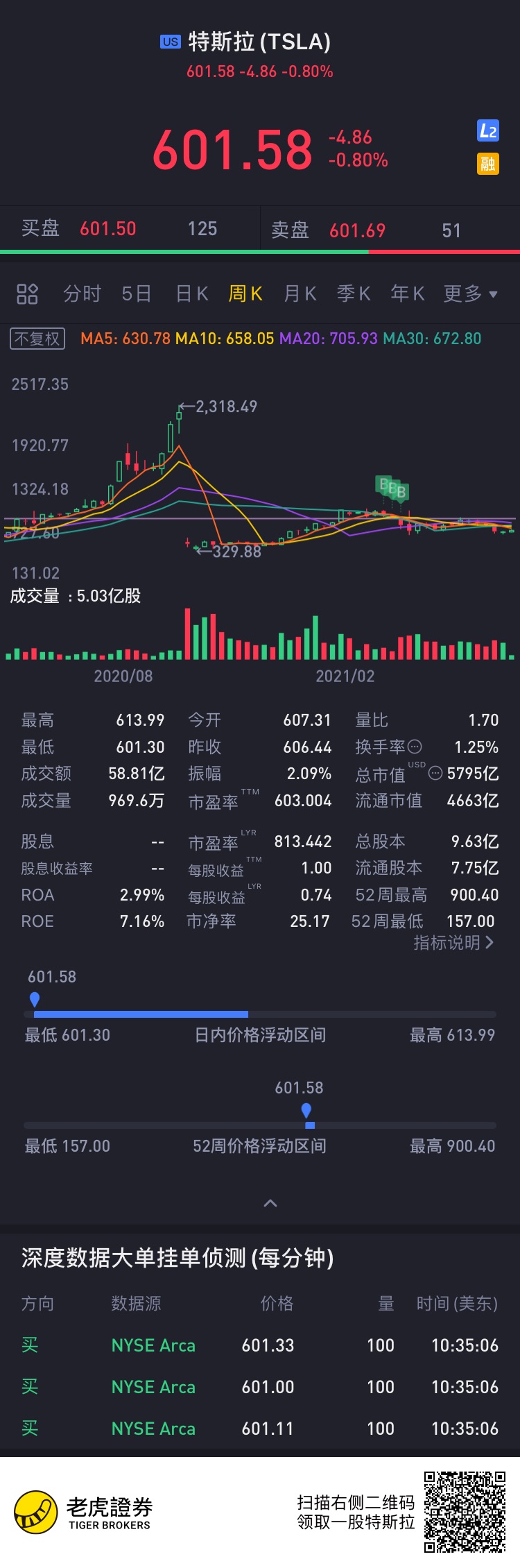This screenshot has height=1568, width=520.
Task: Select the 5日 chart tab
Action: 136,293
